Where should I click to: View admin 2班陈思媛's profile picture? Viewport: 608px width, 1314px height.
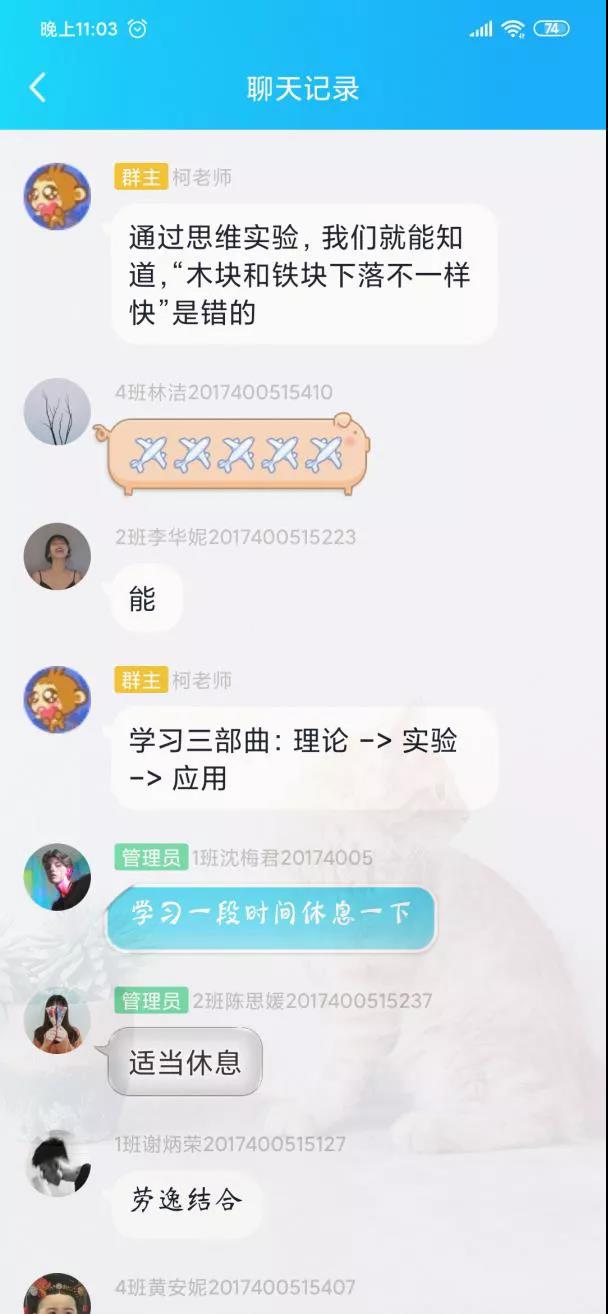pyautogui.click(x=57, y=1020)
